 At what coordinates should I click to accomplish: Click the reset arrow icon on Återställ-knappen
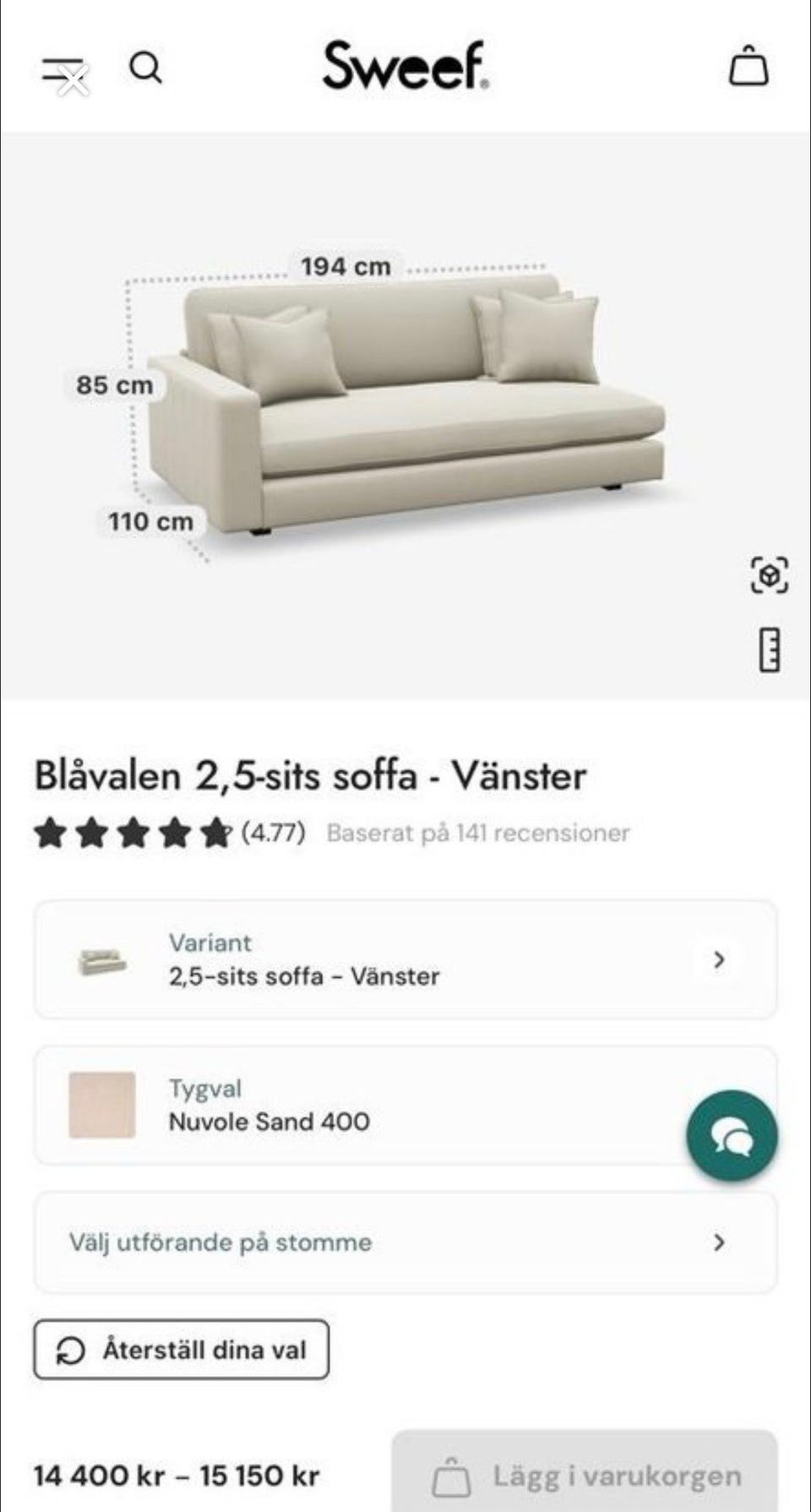(72, 1350)
